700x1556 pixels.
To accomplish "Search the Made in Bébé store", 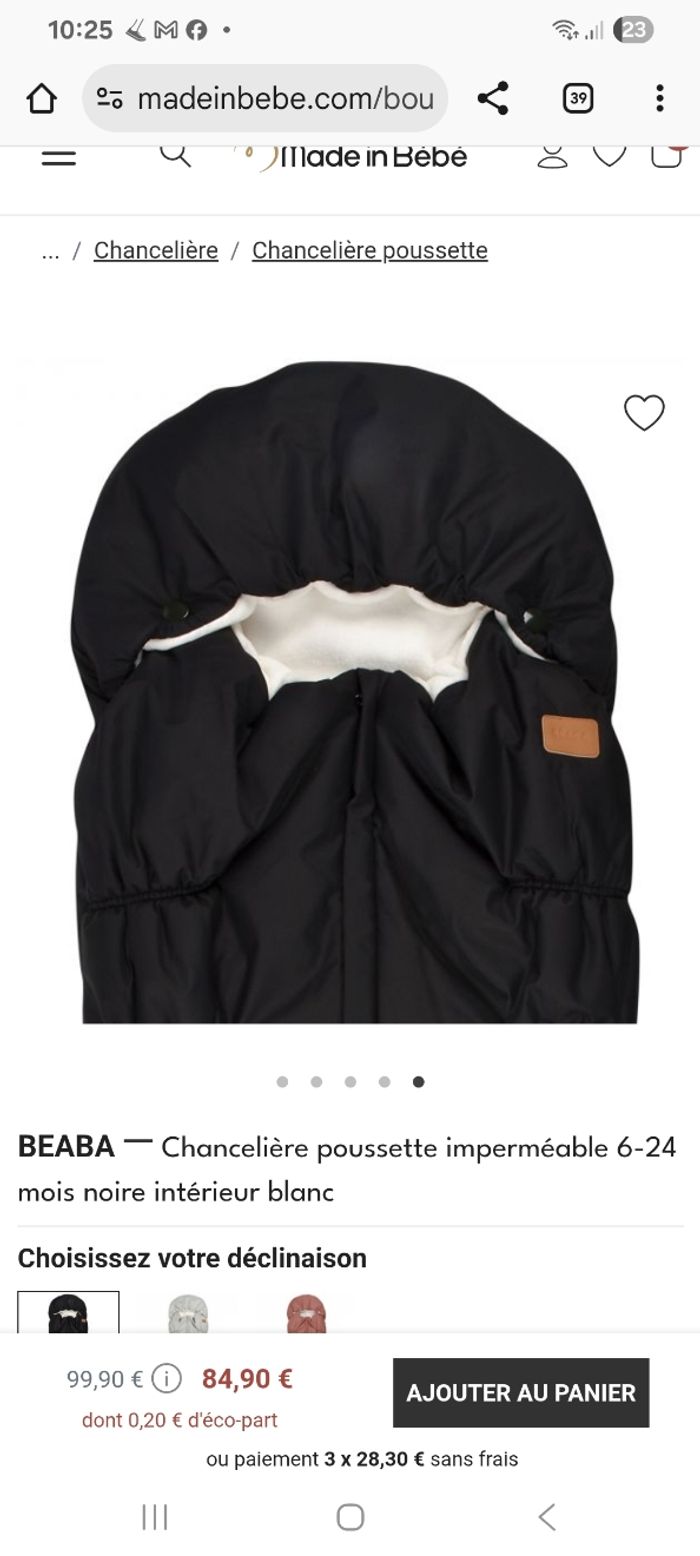I will (175, 155).
